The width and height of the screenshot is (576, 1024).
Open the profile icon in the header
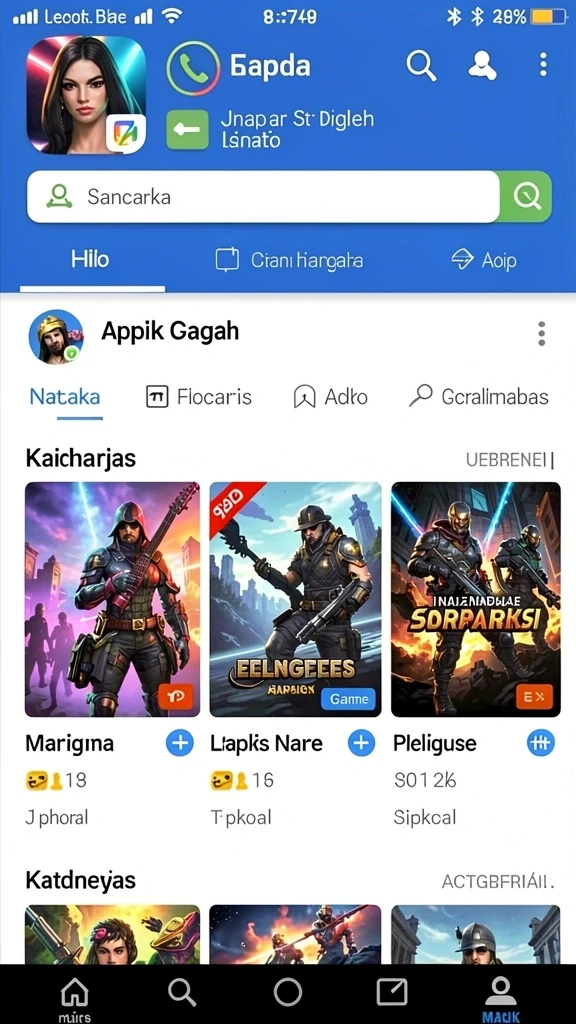pyautogui.click(x=482, y=65)
